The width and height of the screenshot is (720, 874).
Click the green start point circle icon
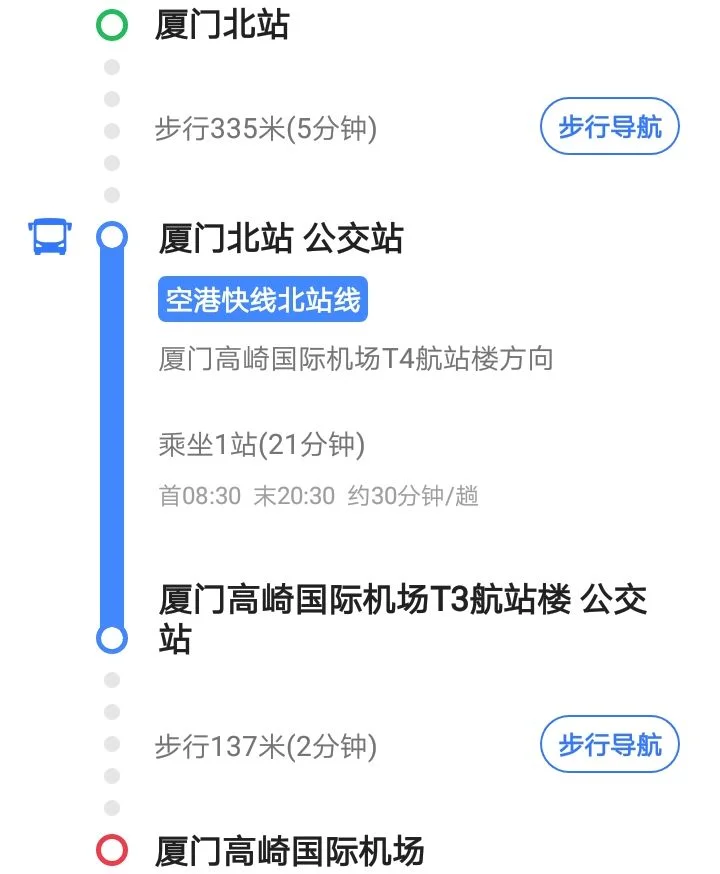click(x=110, y=27)
